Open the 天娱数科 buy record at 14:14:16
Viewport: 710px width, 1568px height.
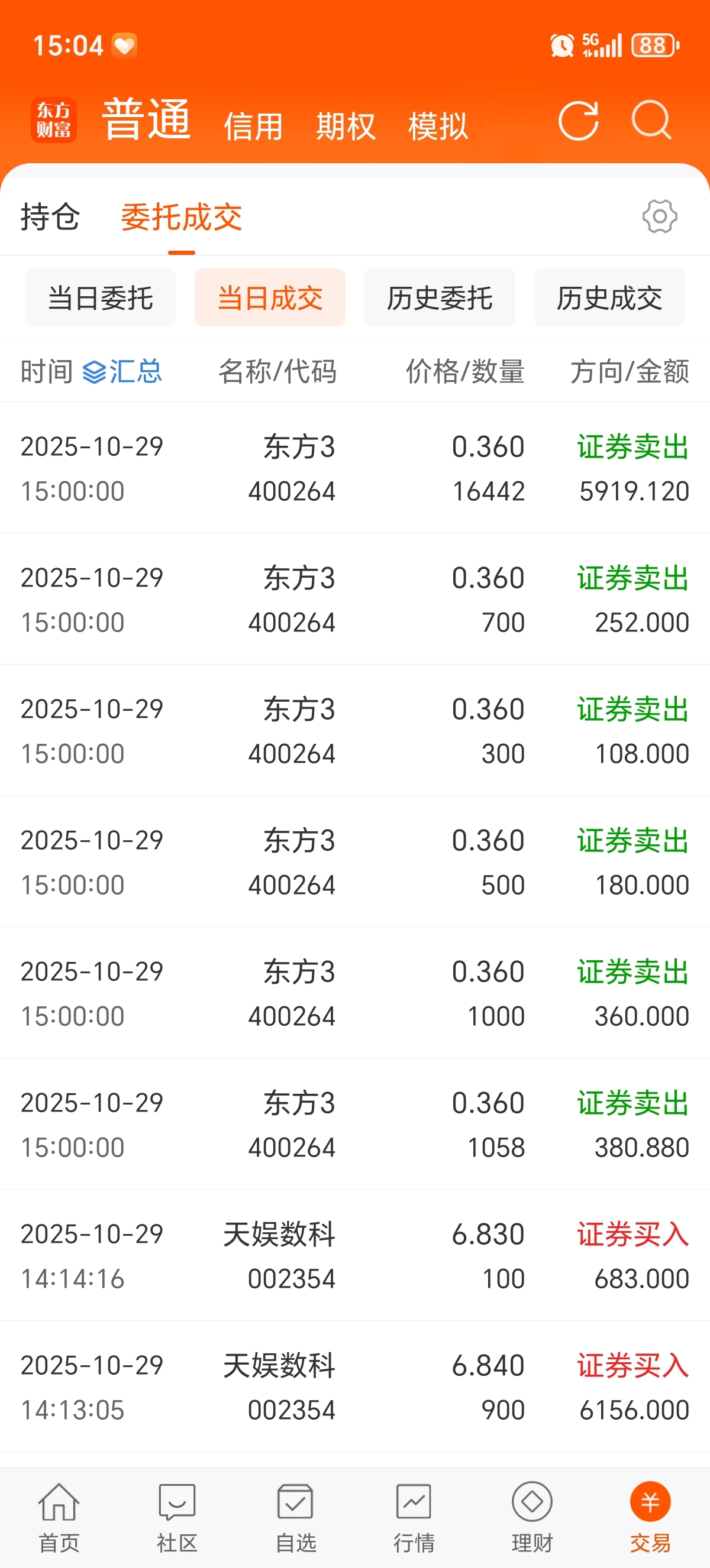tap(355, 1255)
